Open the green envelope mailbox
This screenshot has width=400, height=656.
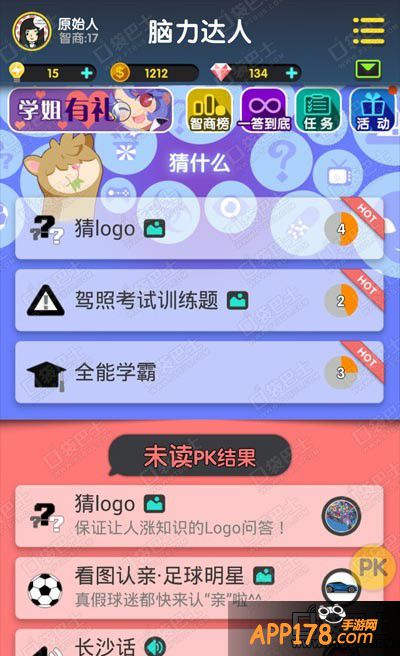[x=368, y=69]
